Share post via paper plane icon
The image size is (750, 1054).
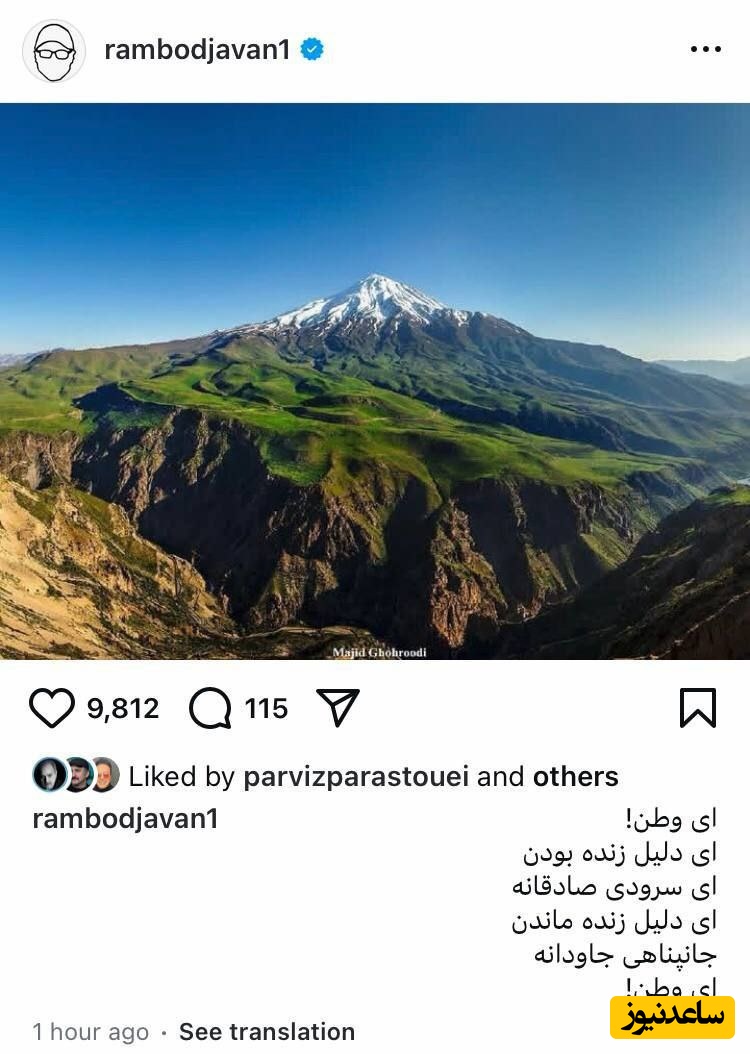(x=338, y=708)
